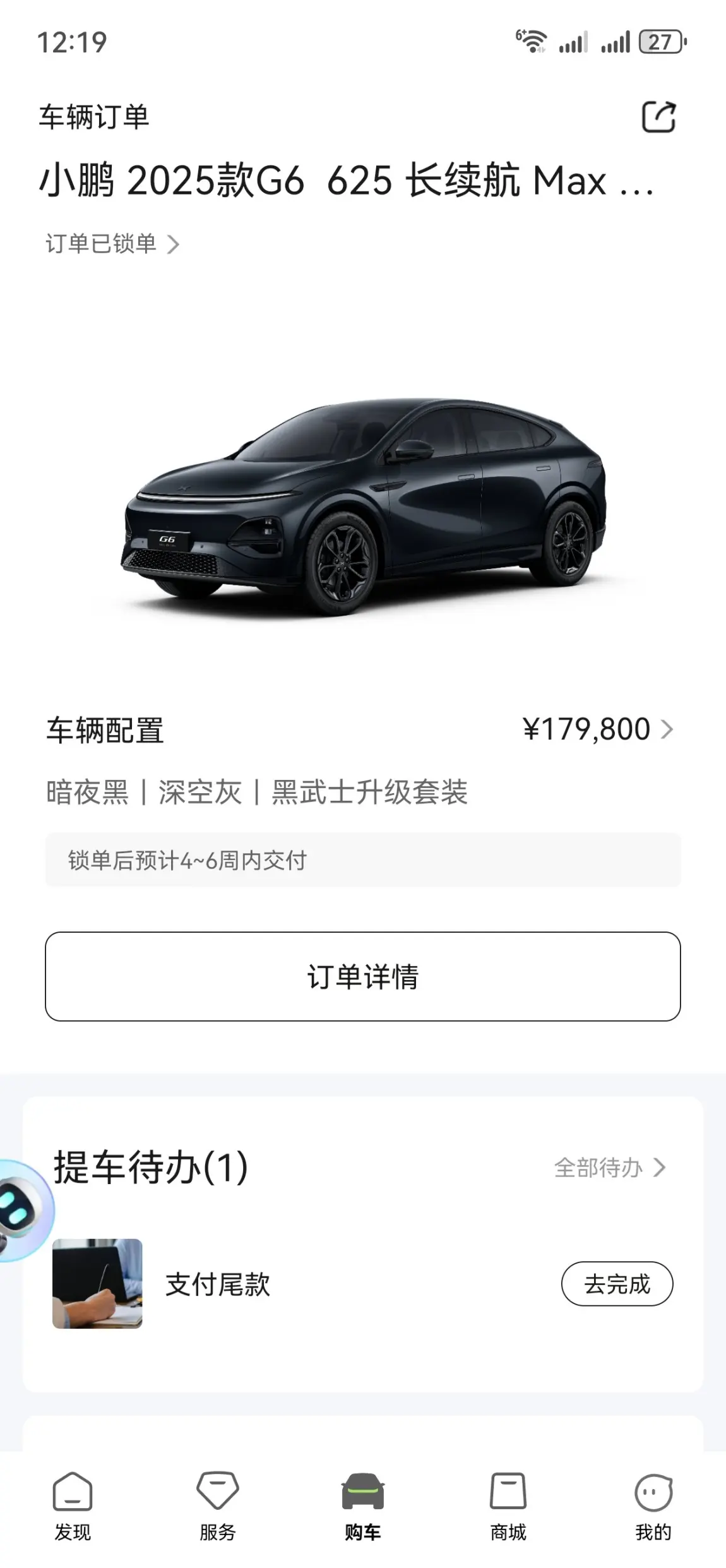Tap 去完成 for 支付尾款
726x1568 pixels.
click(x=617, y=1284)
